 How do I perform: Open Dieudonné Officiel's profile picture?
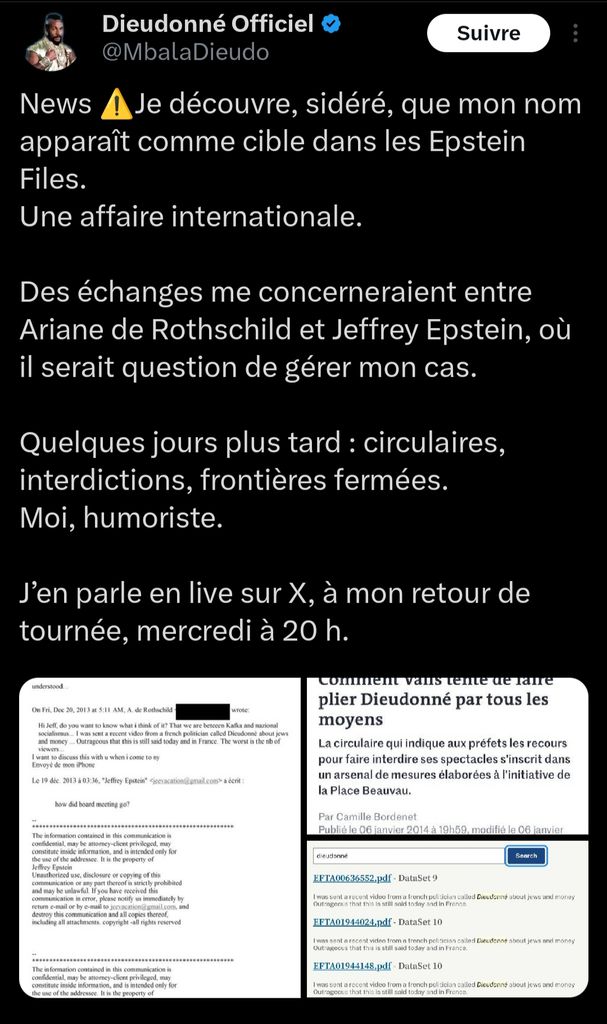(51, 40)
